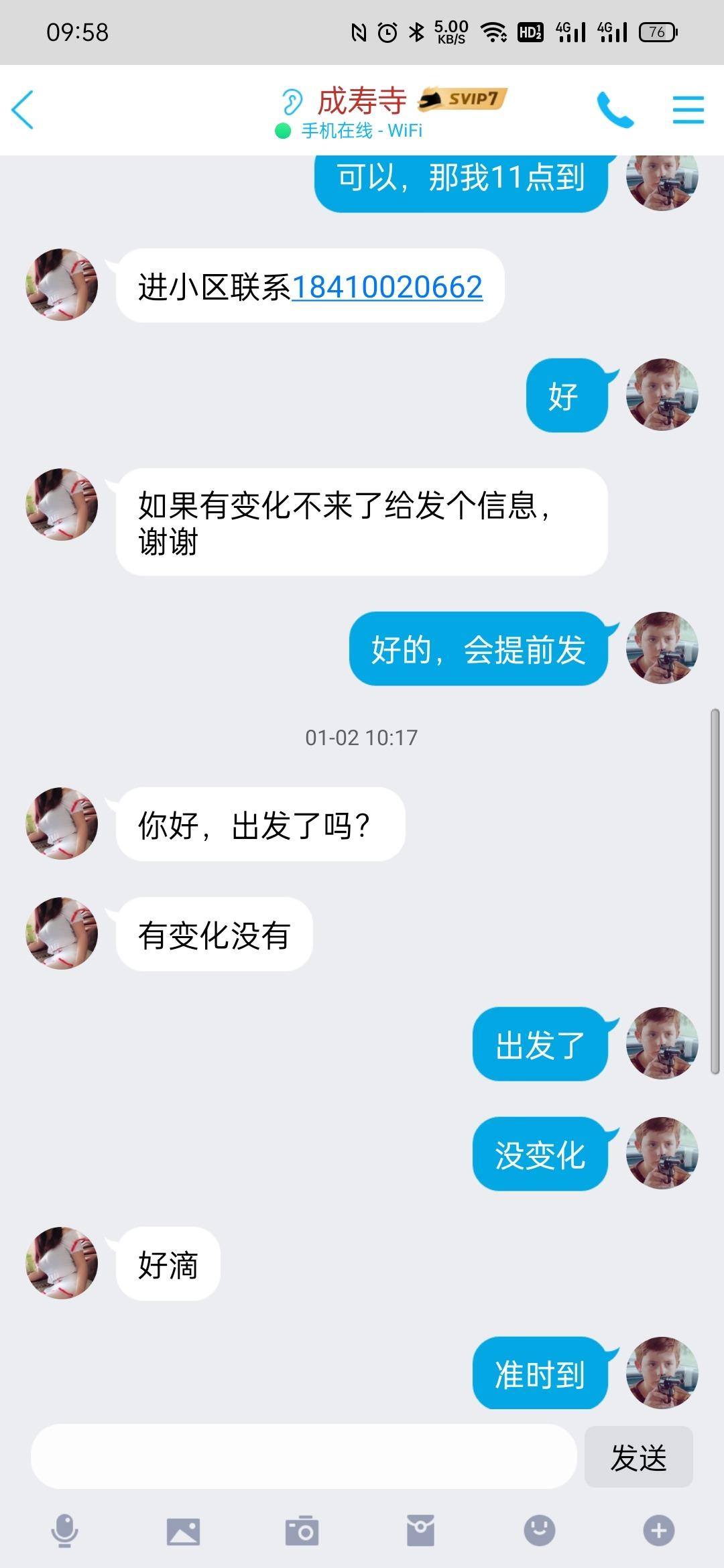This screenshot has width=724, height=1568.
Task: Open 成寿寺 profile from the title
Action: [x=362, y=102]
